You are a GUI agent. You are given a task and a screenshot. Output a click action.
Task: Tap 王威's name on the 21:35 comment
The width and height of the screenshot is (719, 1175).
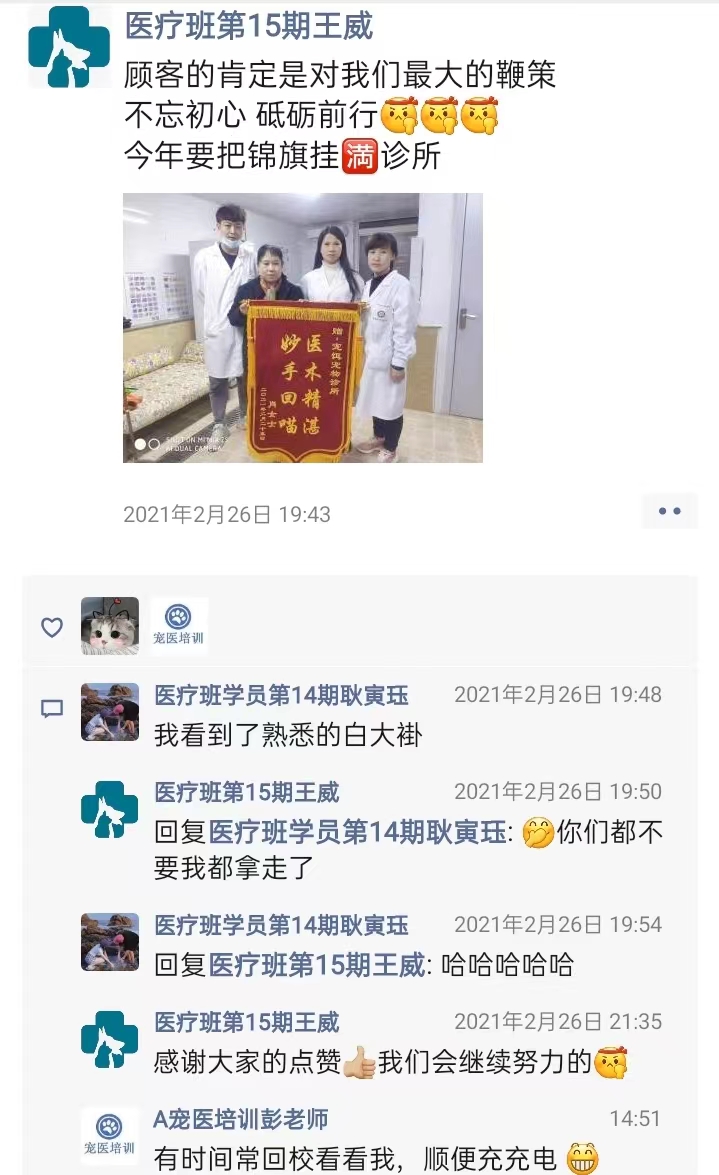point(247,1022)
